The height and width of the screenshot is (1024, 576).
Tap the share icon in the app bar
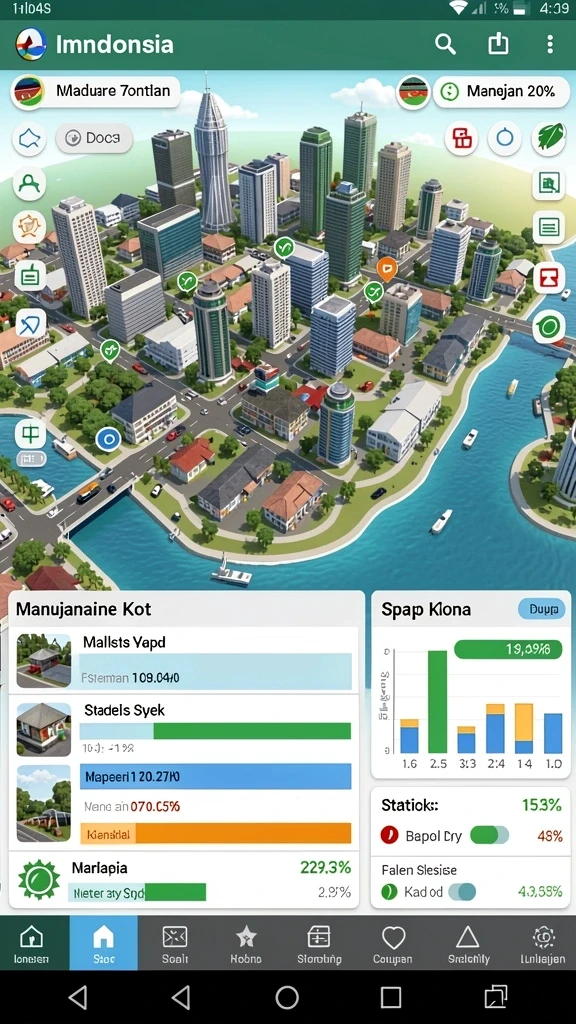pos(498,44)
